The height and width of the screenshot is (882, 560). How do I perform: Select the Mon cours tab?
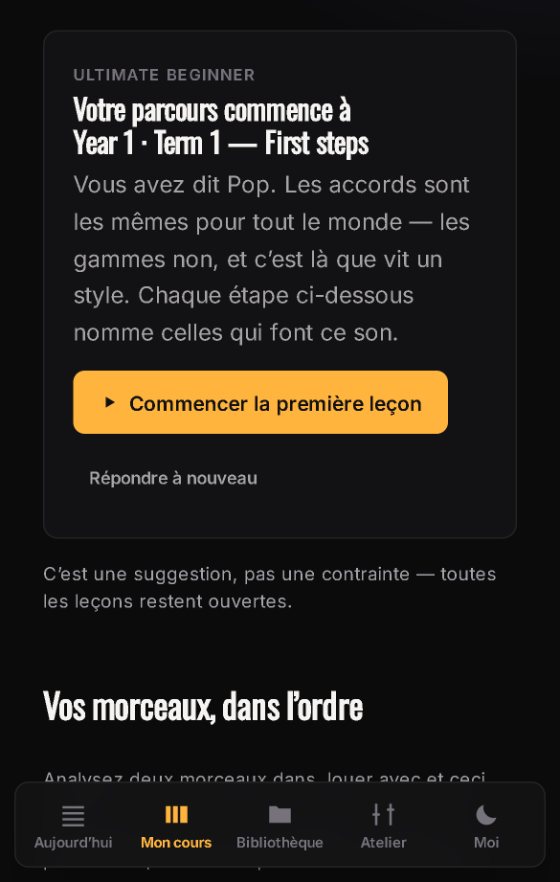[x=176, y=826]
